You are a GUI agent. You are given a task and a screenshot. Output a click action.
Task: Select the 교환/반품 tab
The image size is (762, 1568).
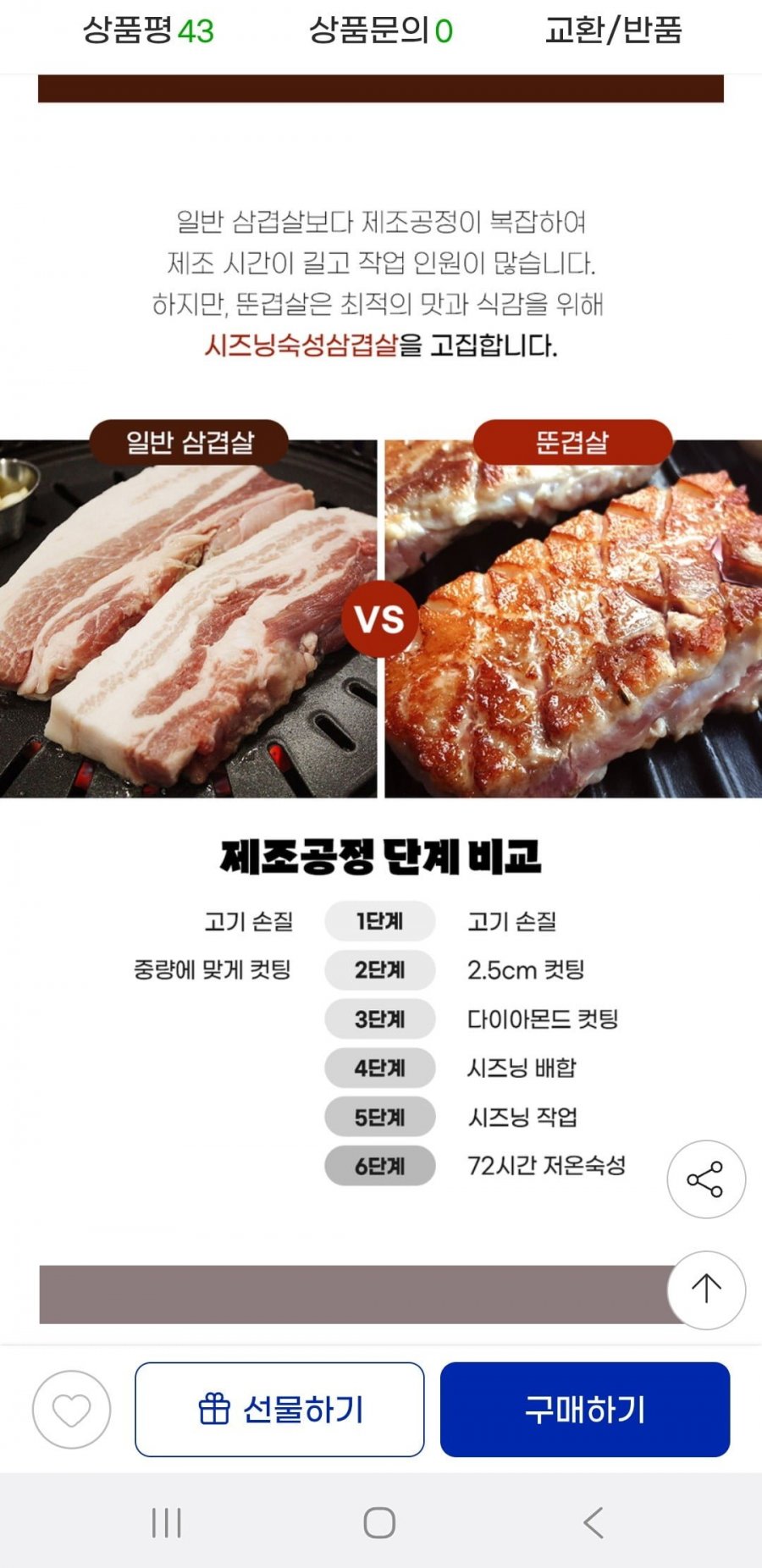[x=613, y=31]
